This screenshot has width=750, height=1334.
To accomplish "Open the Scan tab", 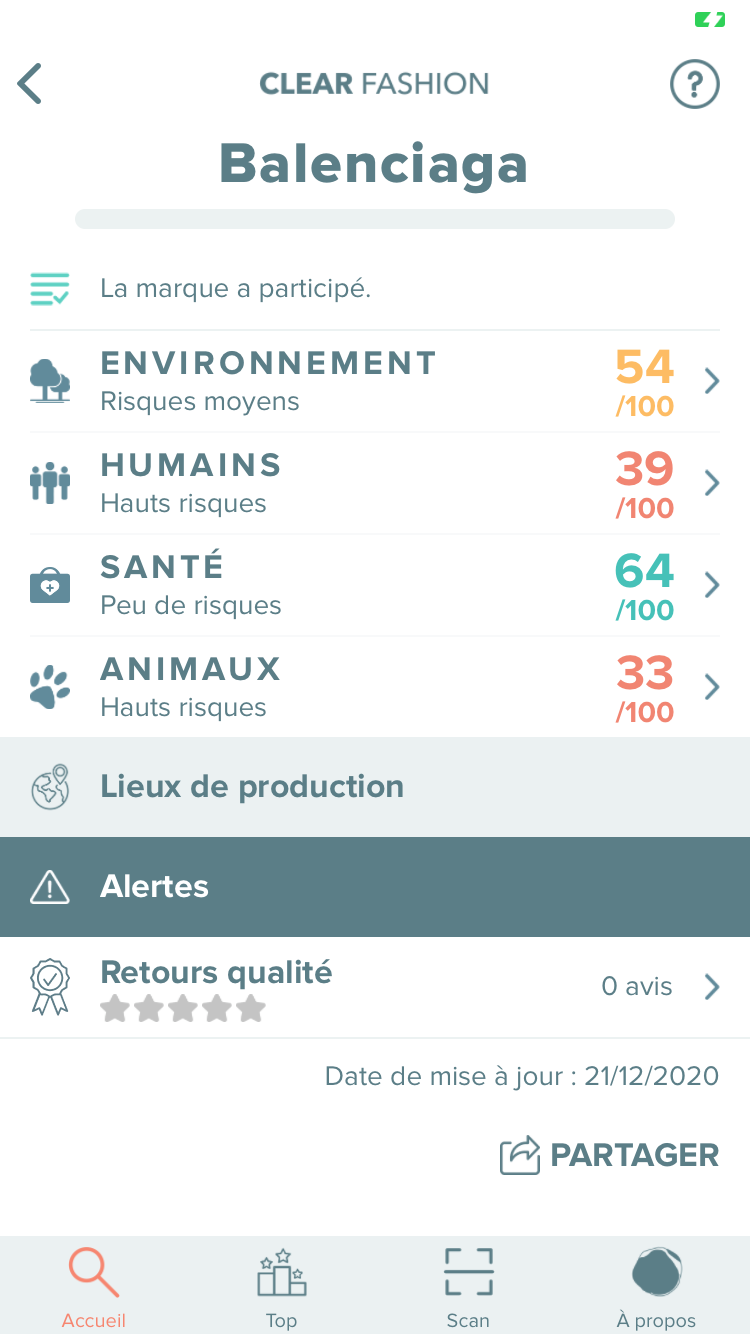I will [468, 1288].
